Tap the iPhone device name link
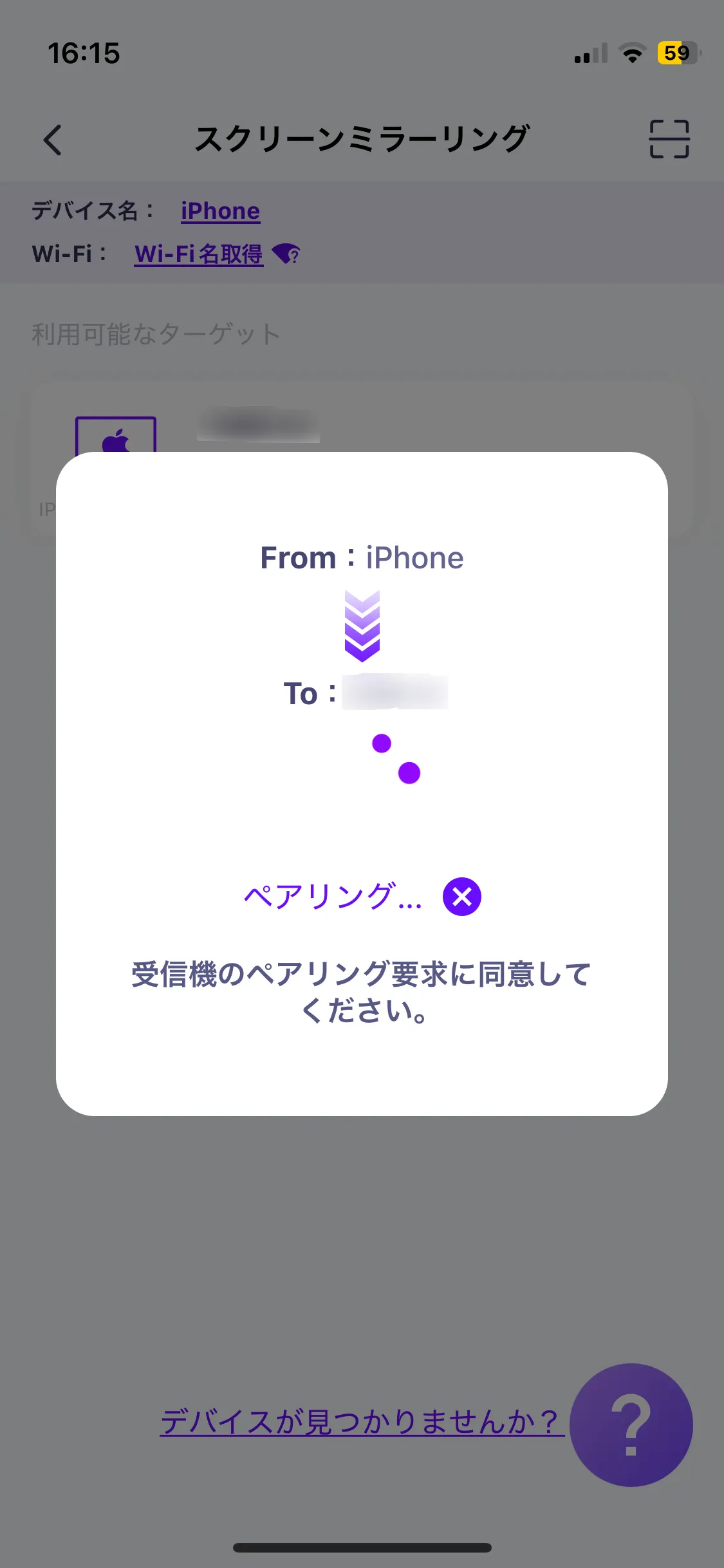Image resolution: width=724 pixels, height=1568 pixels. coord(220,211)
